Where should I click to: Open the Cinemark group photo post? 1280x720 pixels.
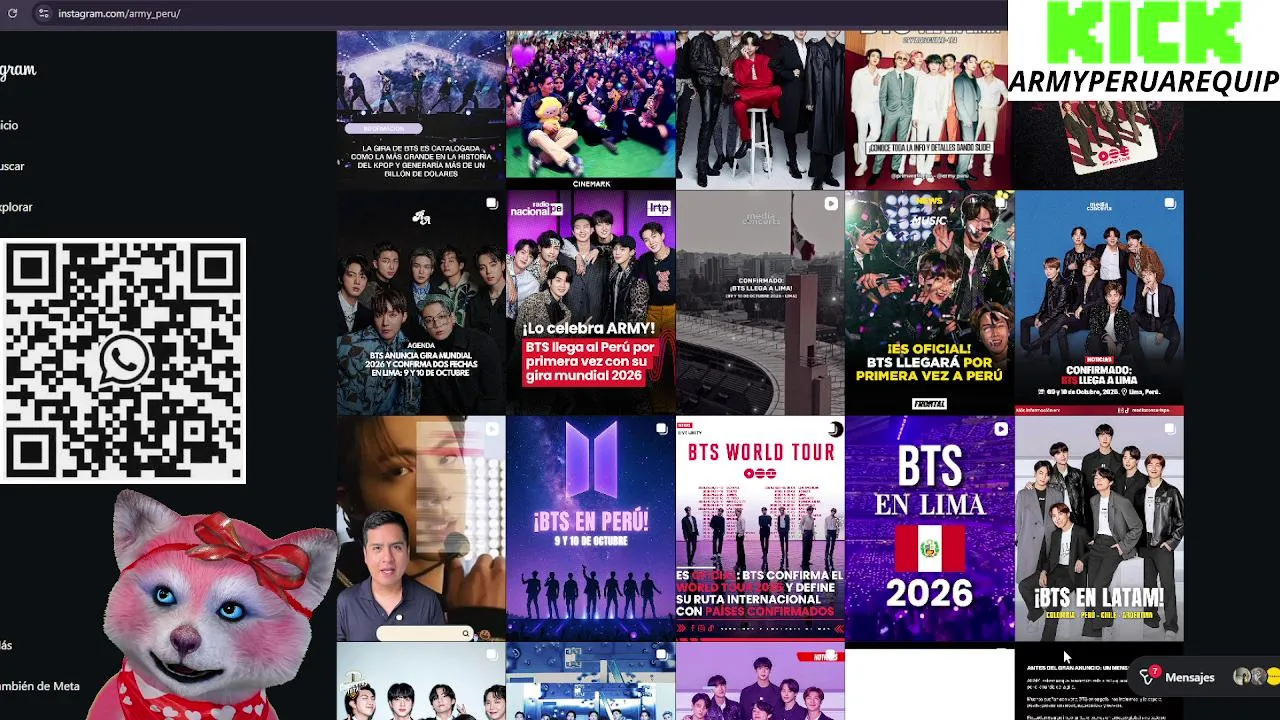(x=590, y=108)
